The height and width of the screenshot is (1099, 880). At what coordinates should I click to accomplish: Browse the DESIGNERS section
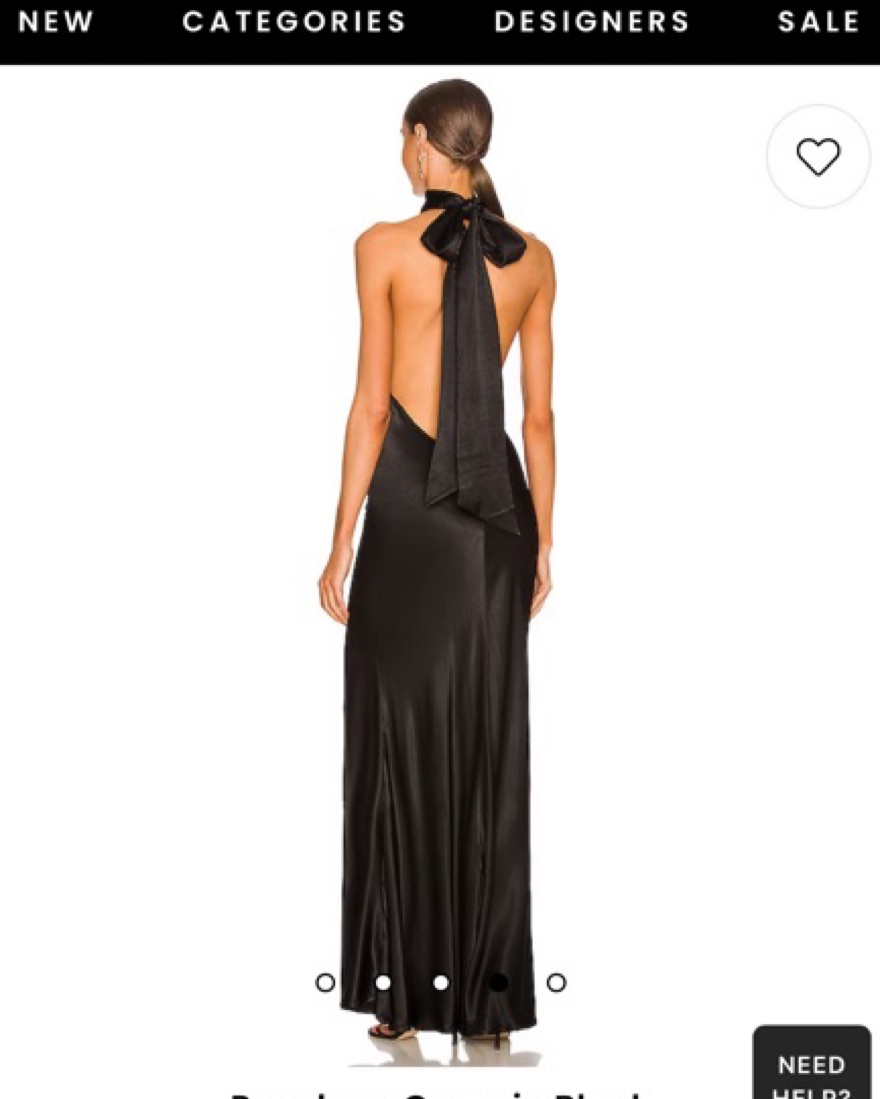[592, 22]
